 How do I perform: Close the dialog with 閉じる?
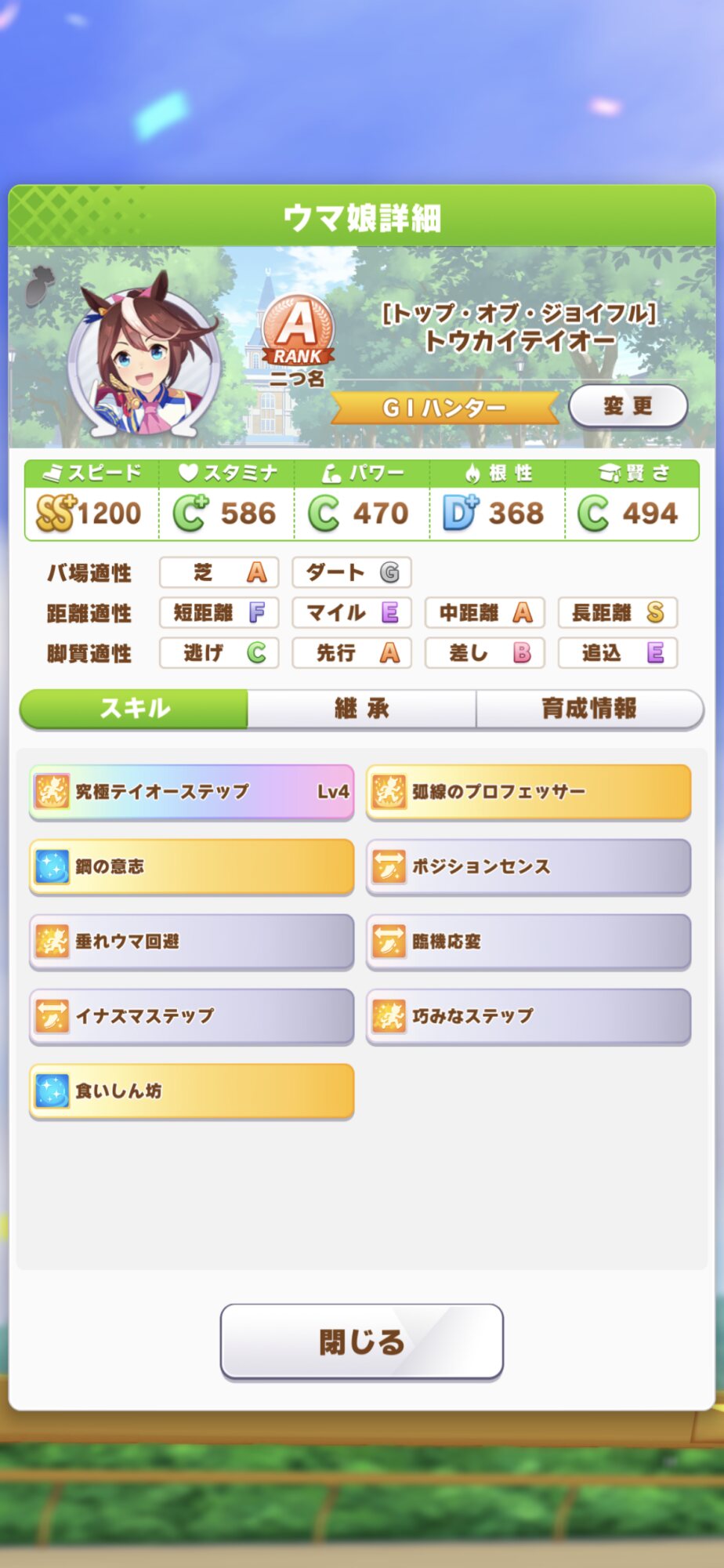point(361,1341)
